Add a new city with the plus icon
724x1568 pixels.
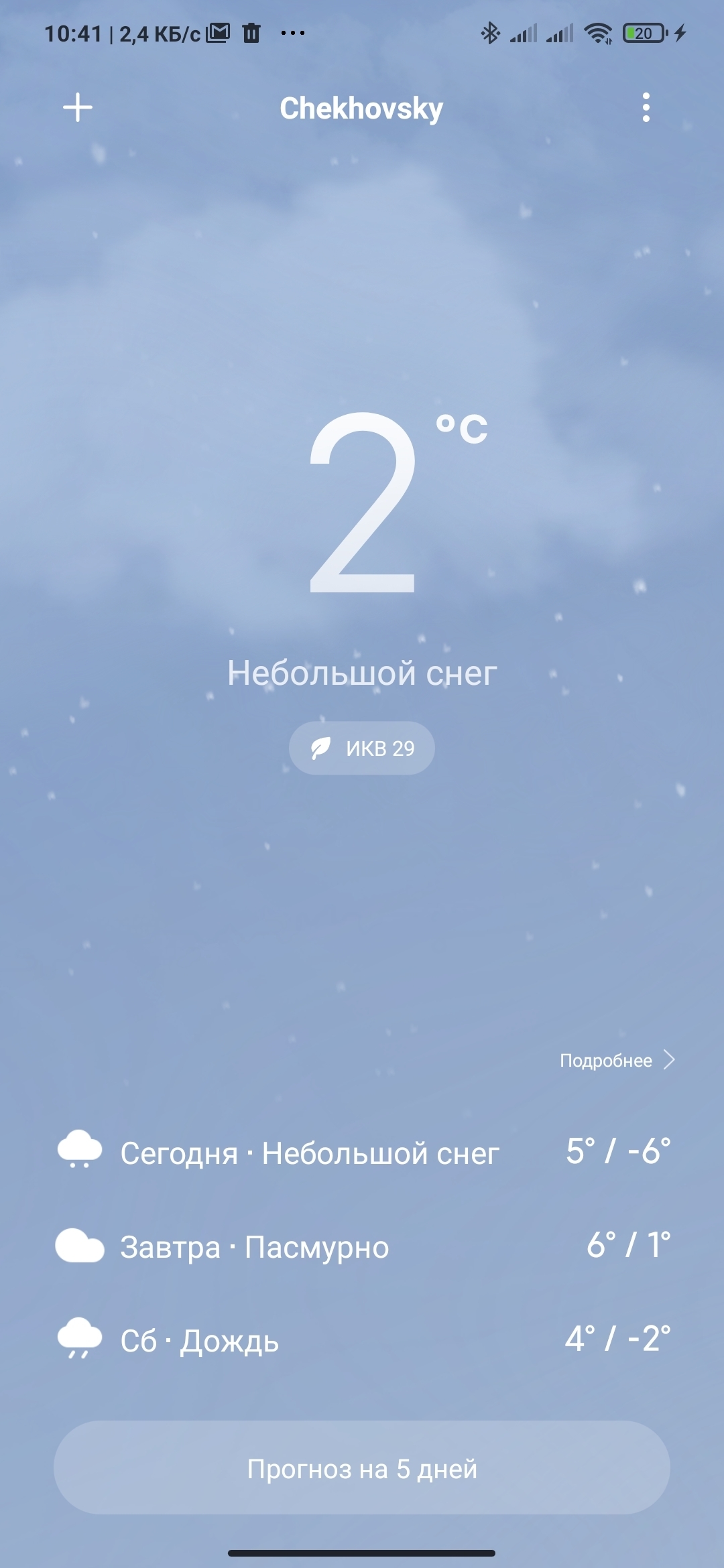(x=78, y=108)
